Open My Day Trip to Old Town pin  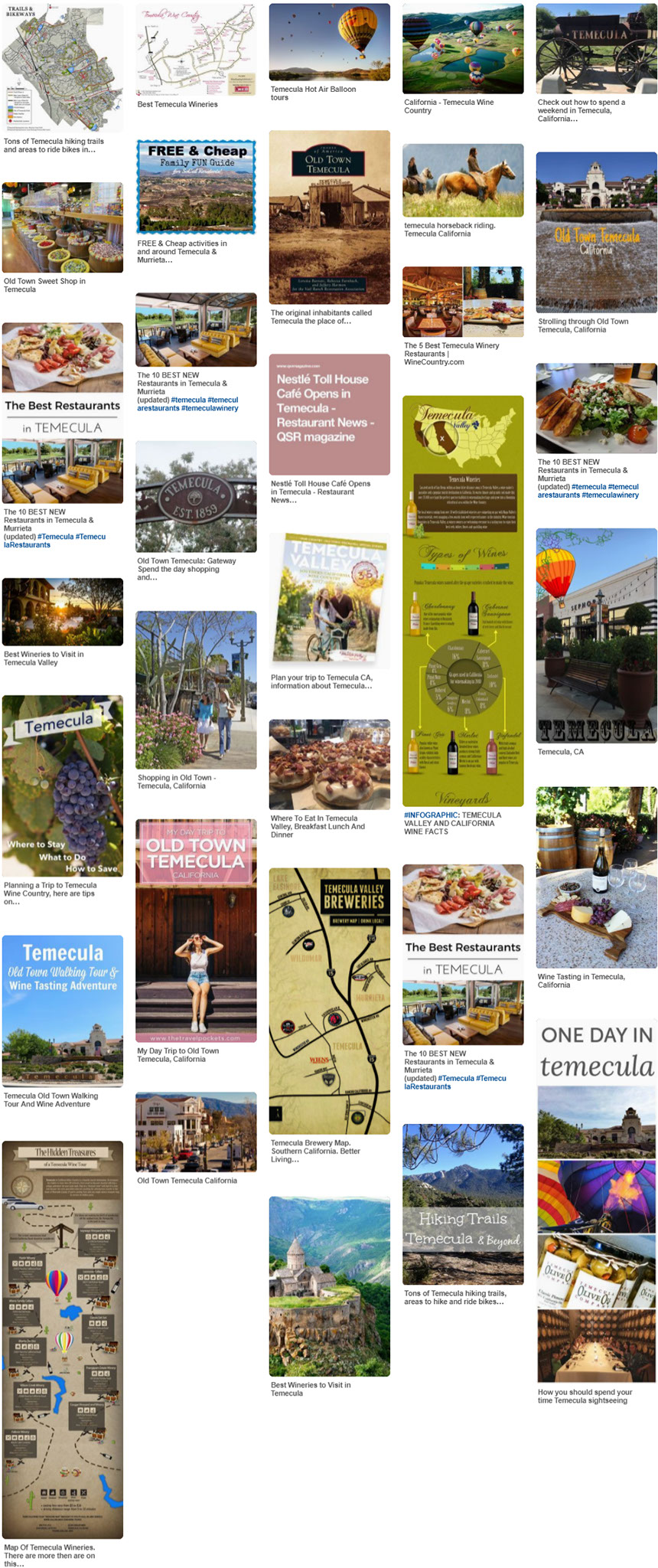(x=196, y=930)
